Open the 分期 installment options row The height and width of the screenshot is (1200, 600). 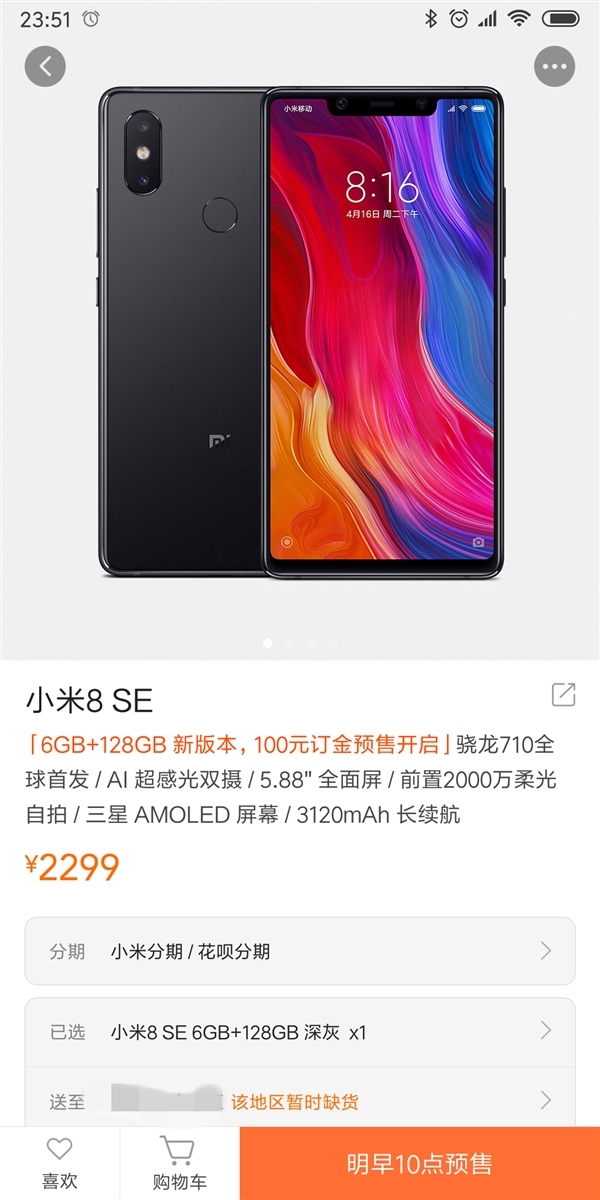(300, 951)
